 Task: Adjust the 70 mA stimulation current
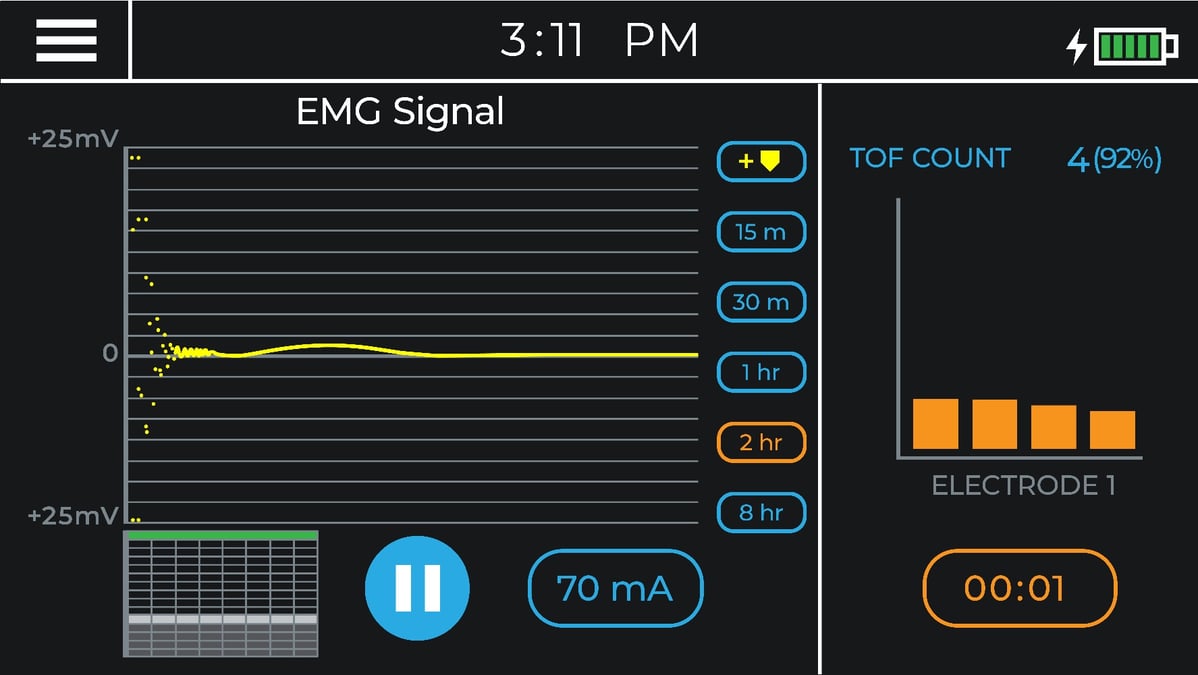coord(615,588)
